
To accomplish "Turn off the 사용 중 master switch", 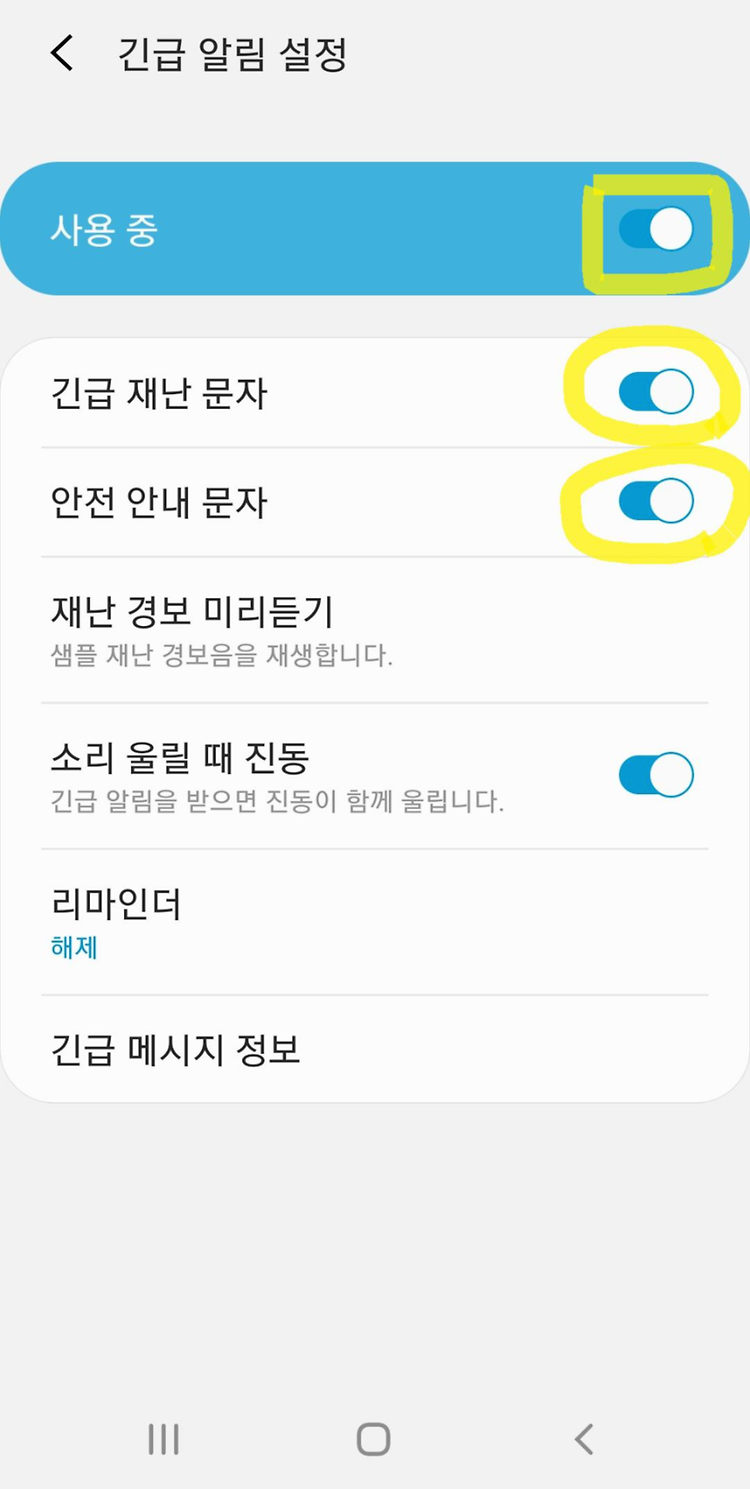I will pyautogui.click(x=656, y=230).
